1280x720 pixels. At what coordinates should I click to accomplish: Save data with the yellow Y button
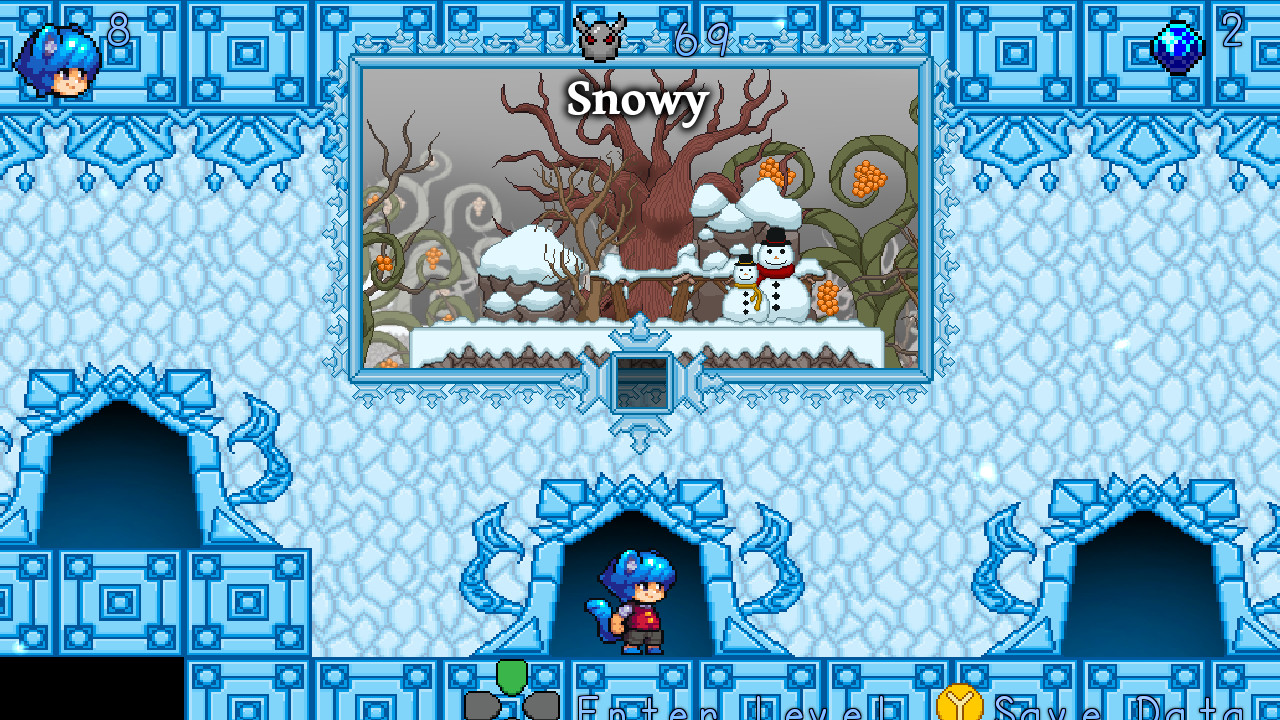tap(959, 704)
